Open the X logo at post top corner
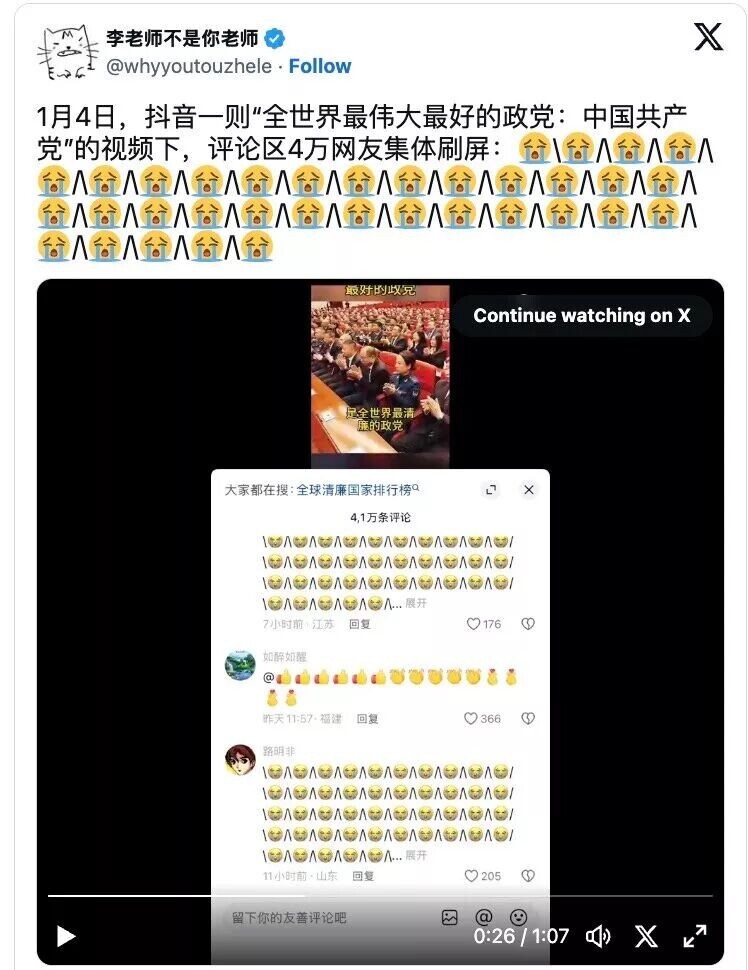748x970 pixels. [708, 38]
